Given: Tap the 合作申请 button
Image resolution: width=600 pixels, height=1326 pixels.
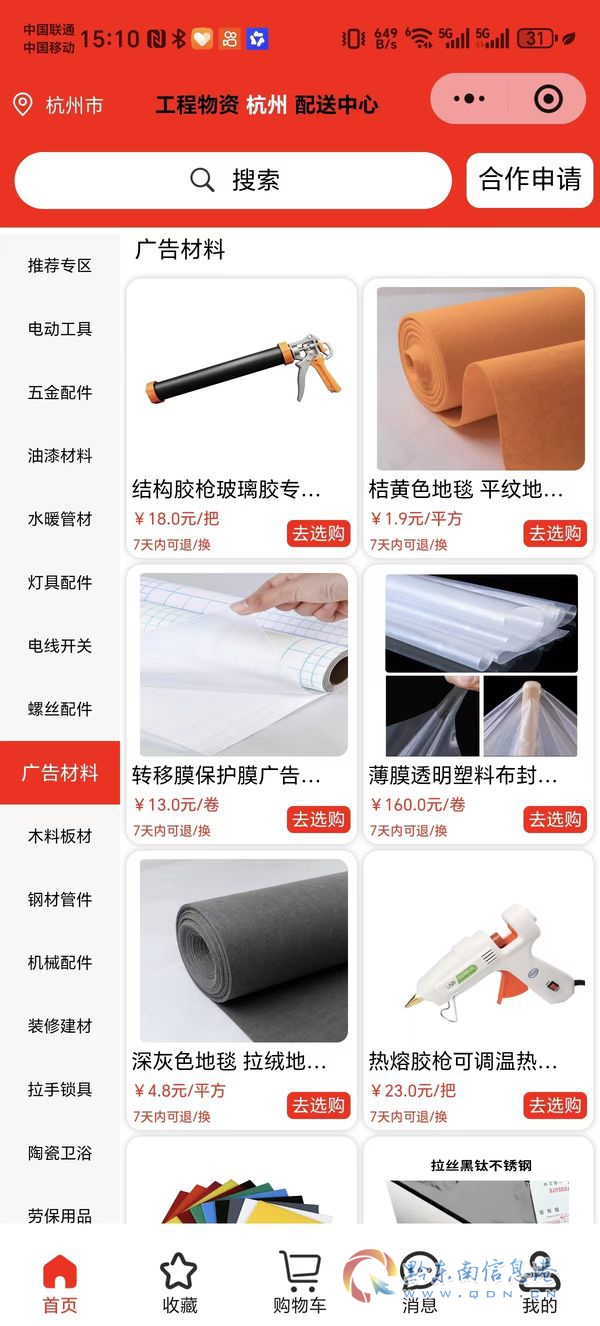Looking at the screenshot, I should click(x=530, y=180).
